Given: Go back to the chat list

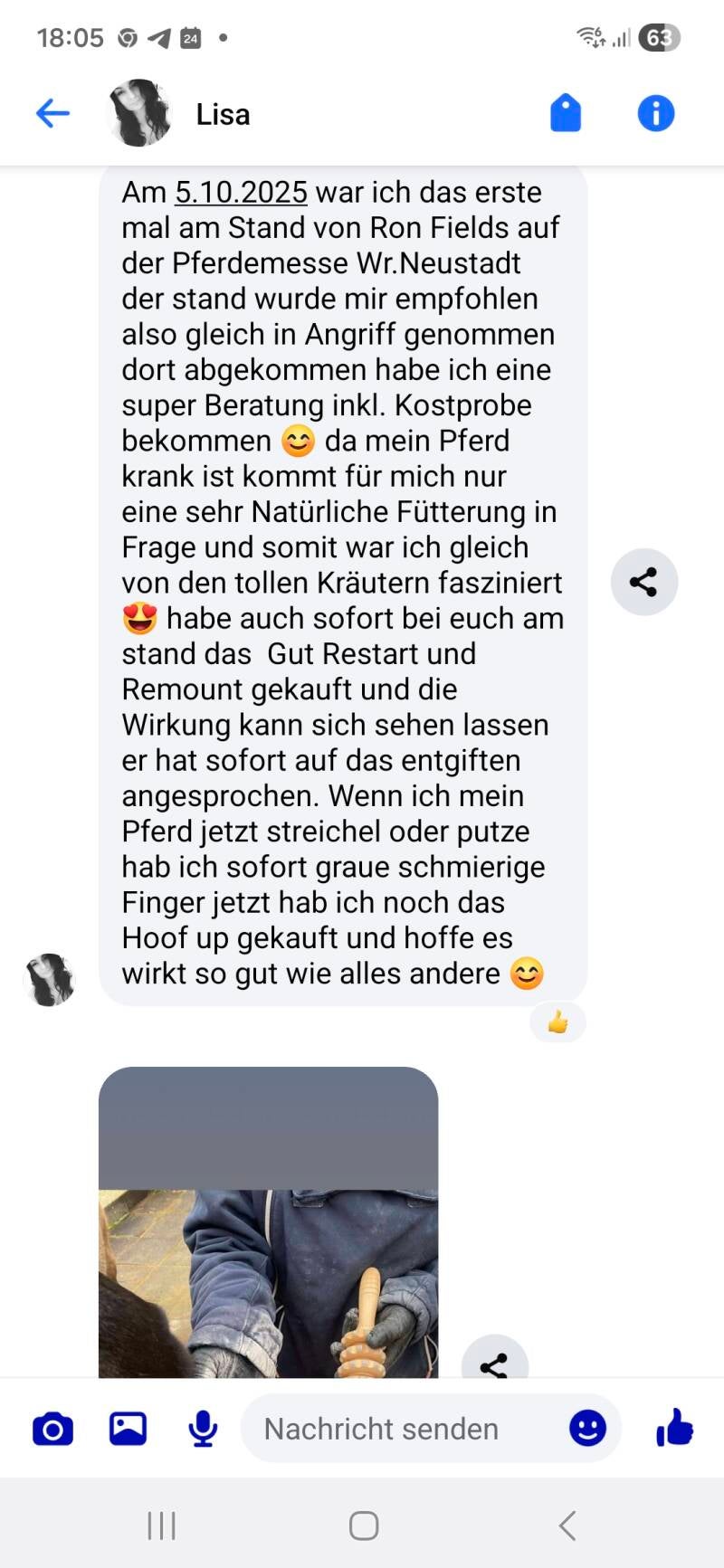Looking at the screenshot, I should coord(52,113).
